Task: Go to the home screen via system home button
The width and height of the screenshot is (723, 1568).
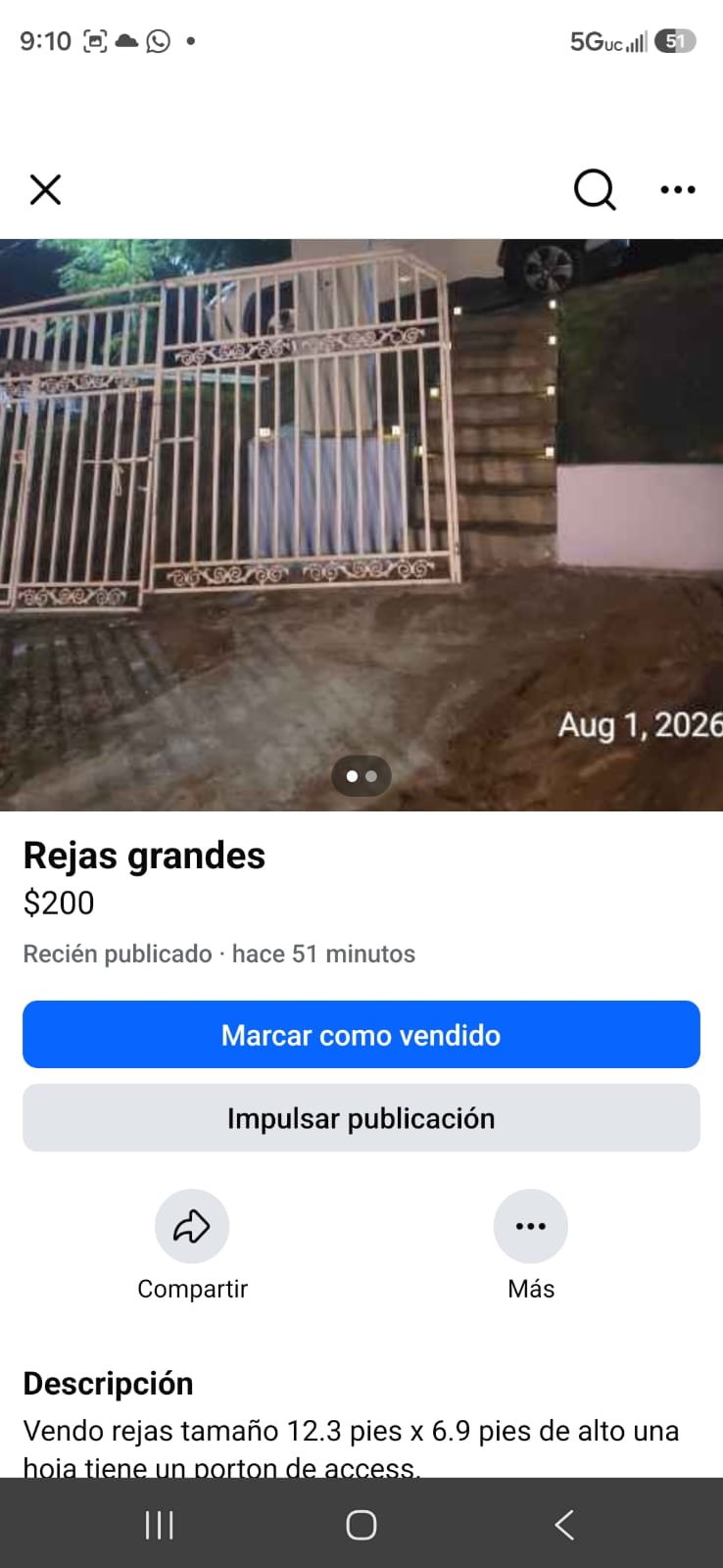Action: [361, 1525]
